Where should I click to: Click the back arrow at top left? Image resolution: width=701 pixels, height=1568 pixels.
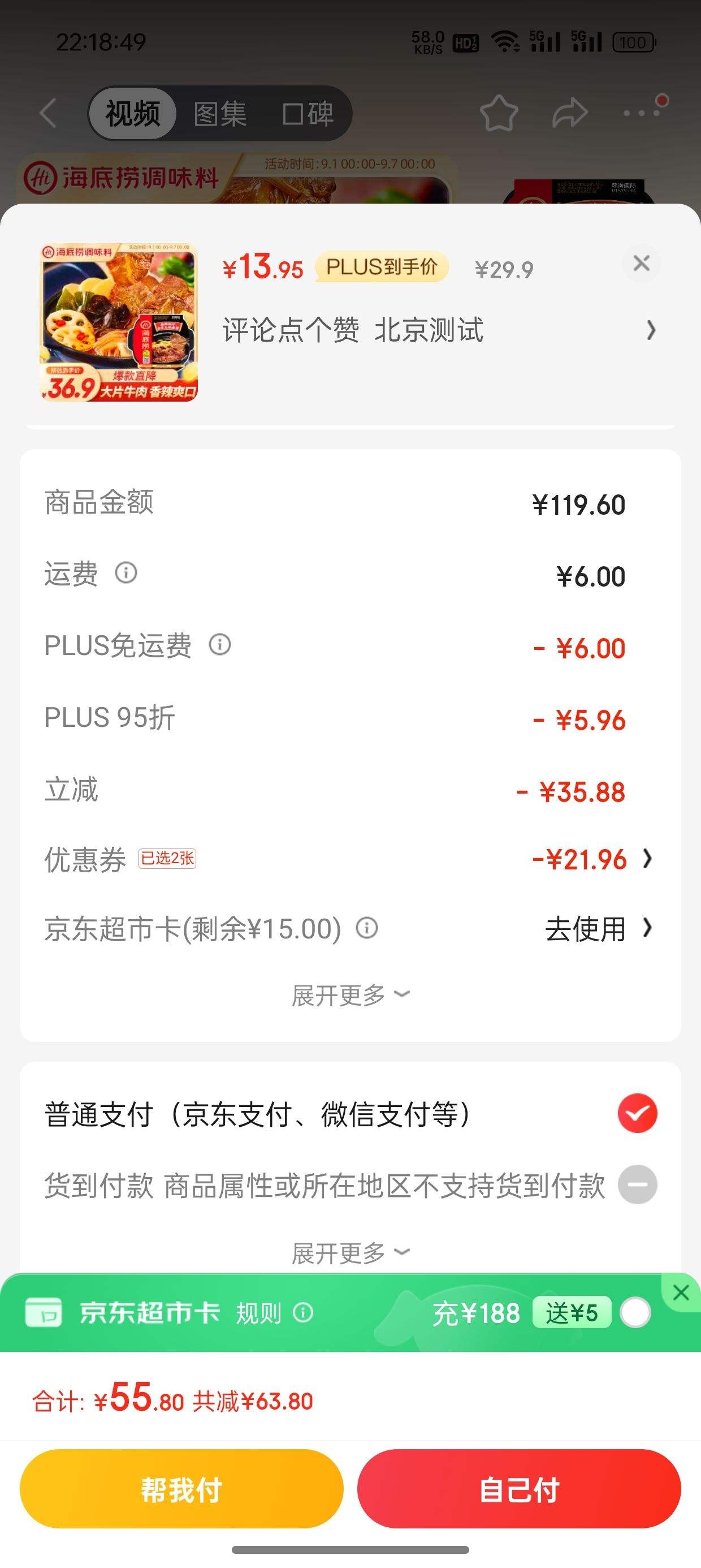click(x=47, y=113)
